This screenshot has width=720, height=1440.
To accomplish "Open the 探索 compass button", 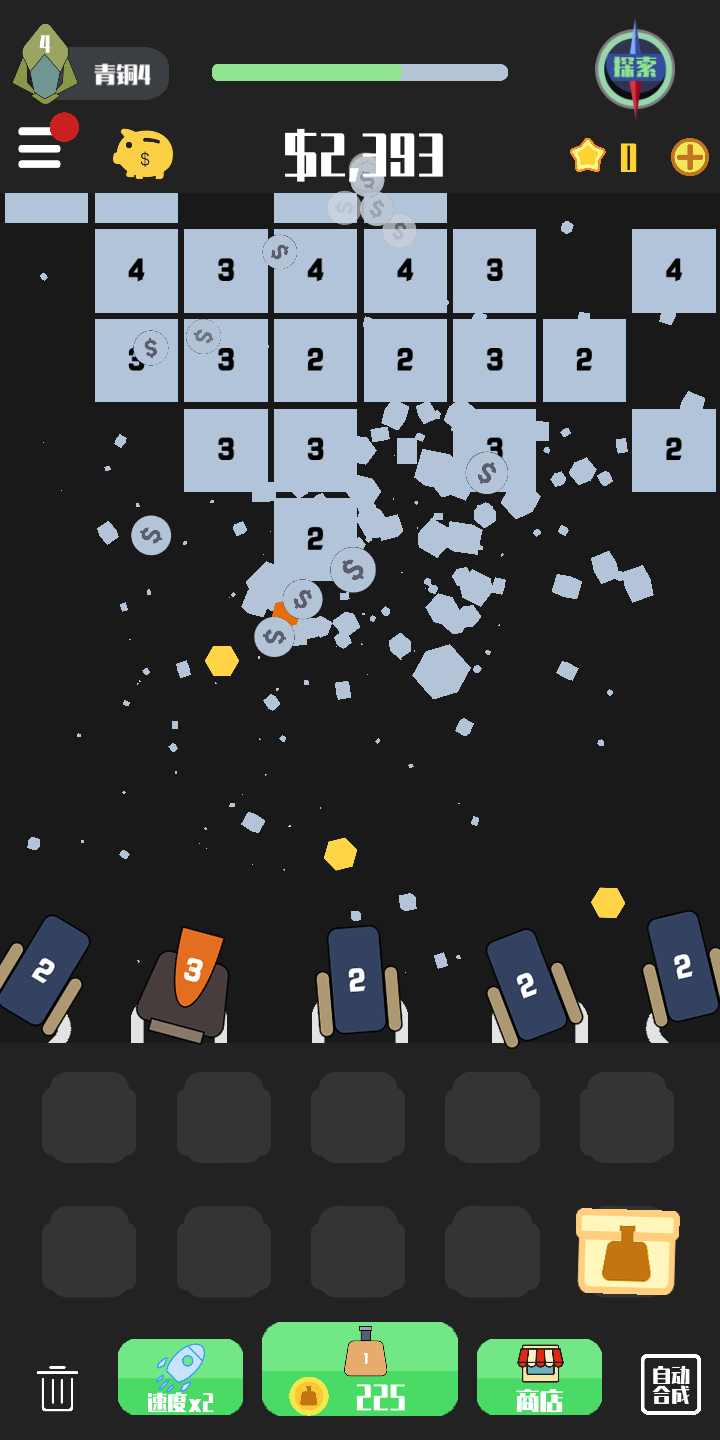I will [x=635, y=69].
